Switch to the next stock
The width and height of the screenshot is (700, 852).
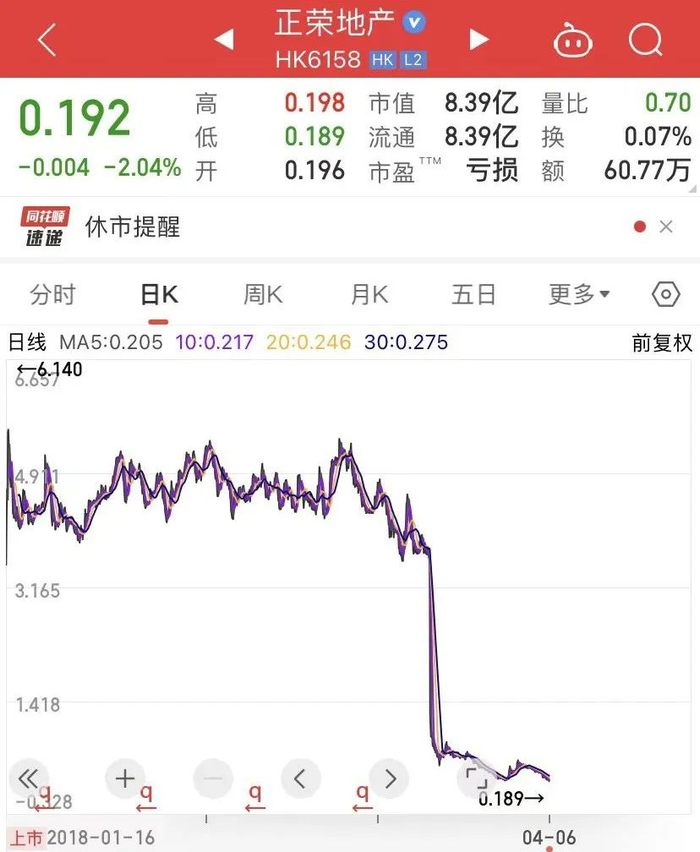(x=479, y=40)
